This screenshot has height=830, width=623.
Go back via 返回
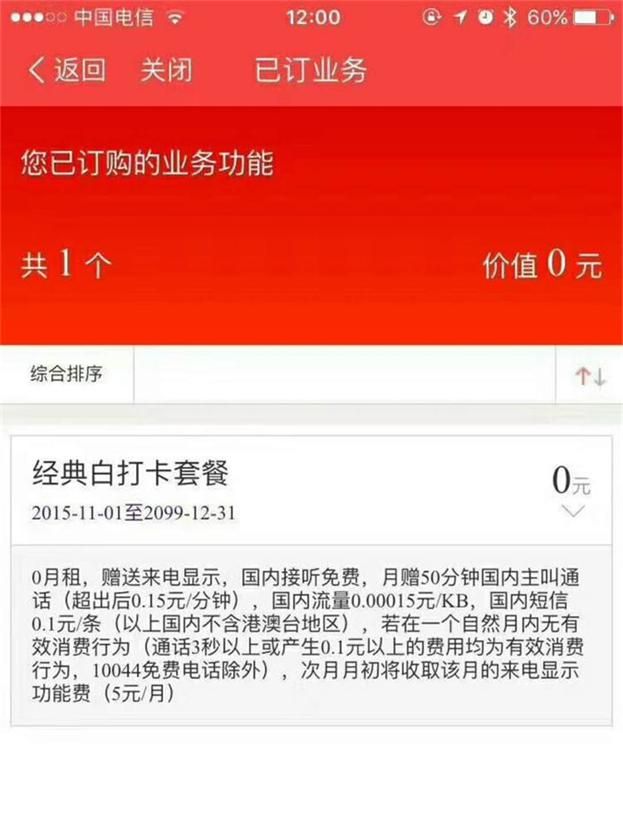tap(66, 71)
